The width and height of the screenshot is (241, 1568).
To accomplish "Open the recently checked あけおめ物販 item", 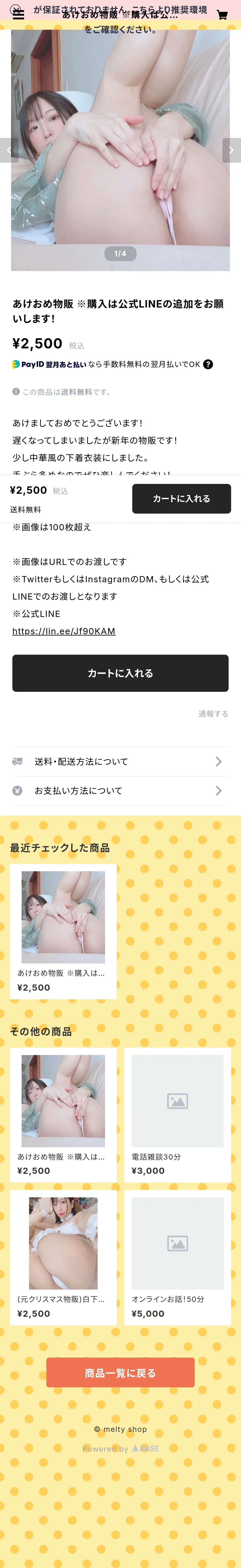I will tap(63, 931).
